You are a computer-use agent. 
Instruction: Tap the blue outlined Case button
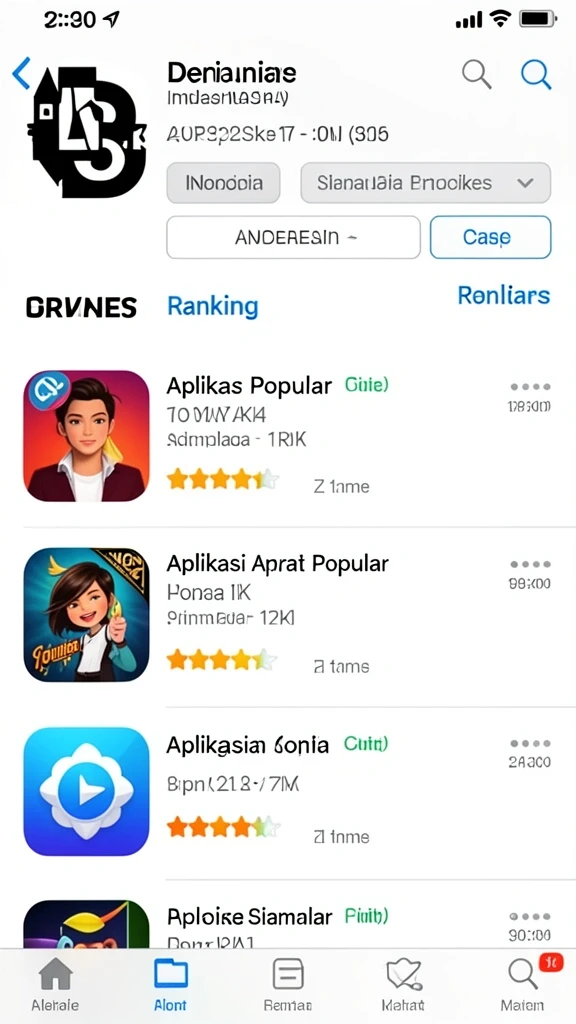490,237
